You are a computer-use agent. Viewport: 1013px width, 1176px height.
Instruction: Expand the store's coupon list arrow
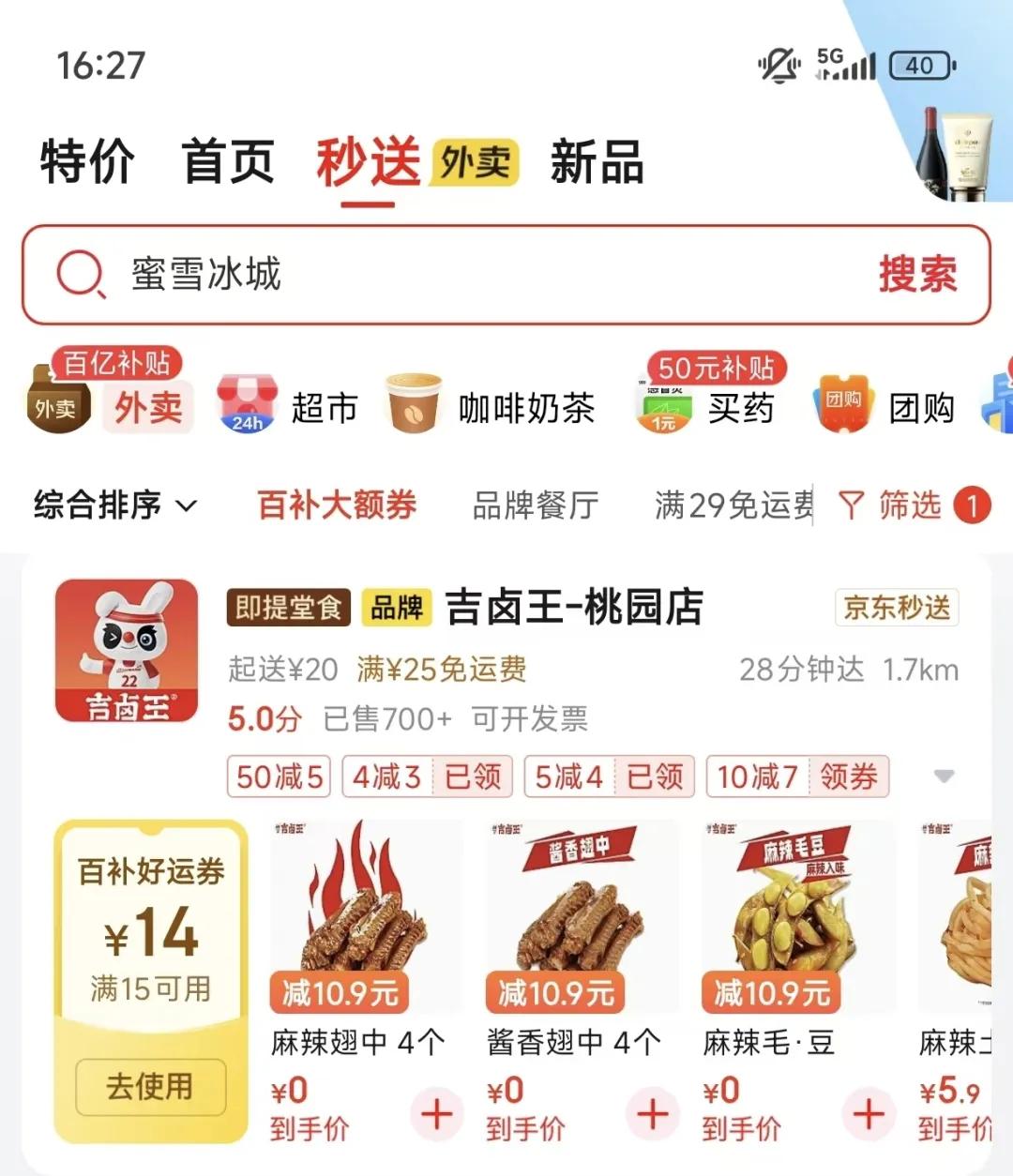[x=945, y=776]
